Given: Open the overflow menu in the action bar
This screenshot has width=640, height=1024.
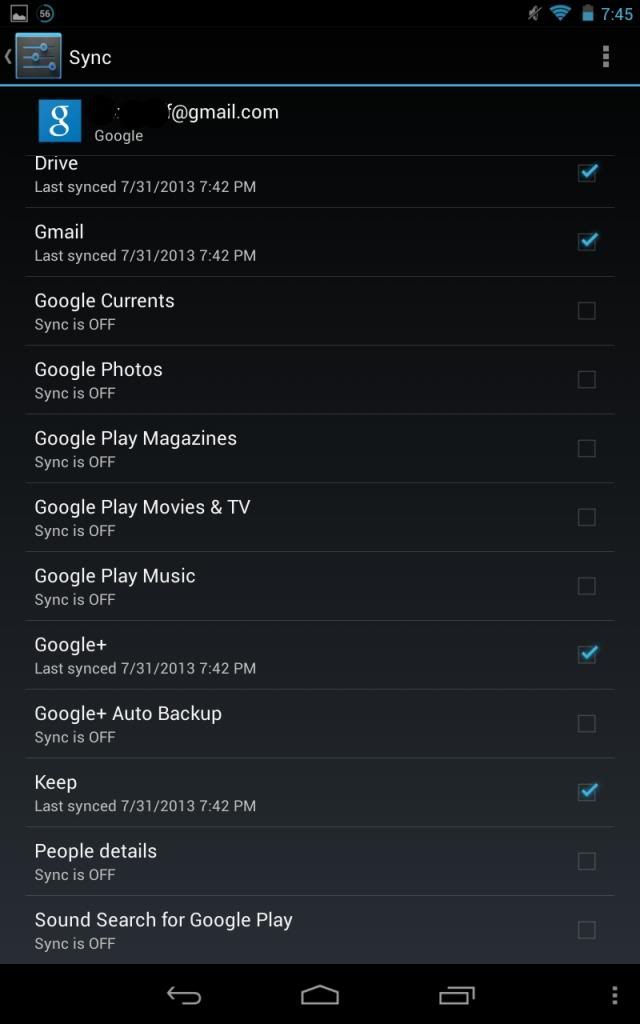Looking at the screenshot, I should [605, 57].
